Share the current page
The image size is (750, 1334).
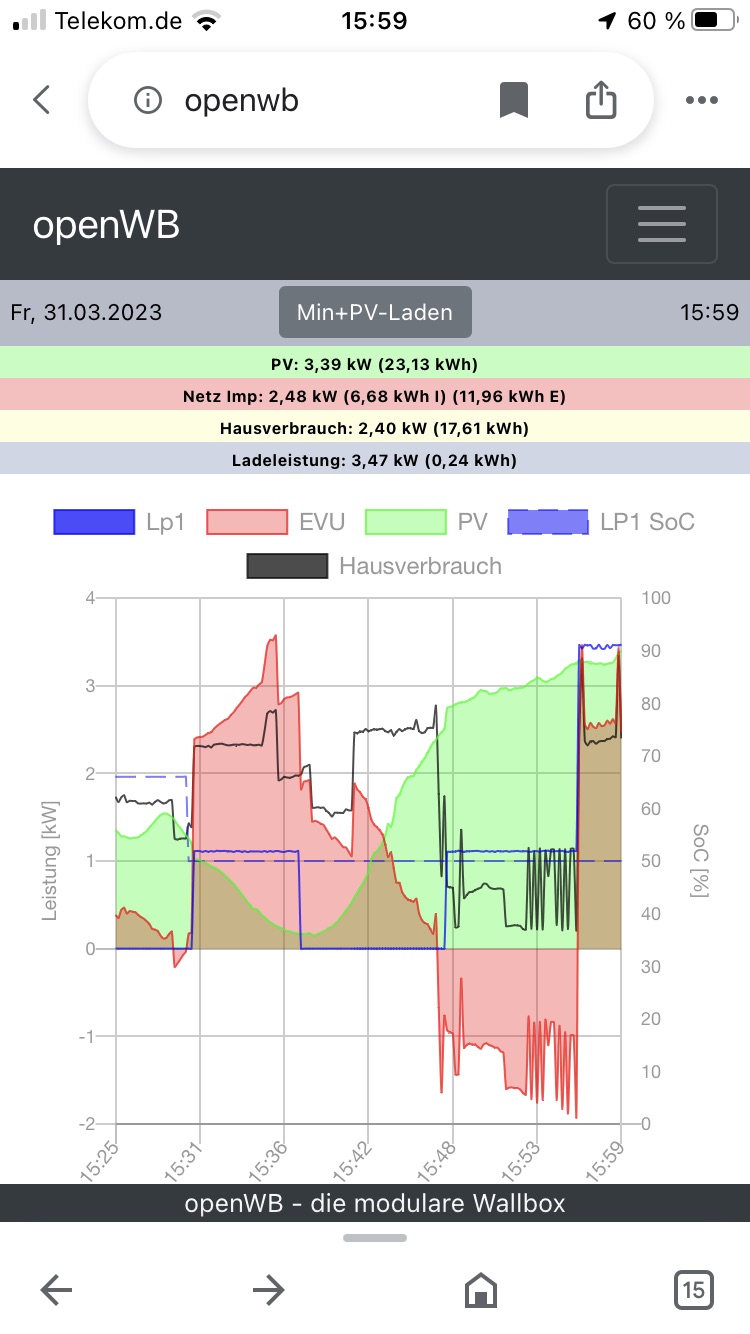[x=600, y=100]
